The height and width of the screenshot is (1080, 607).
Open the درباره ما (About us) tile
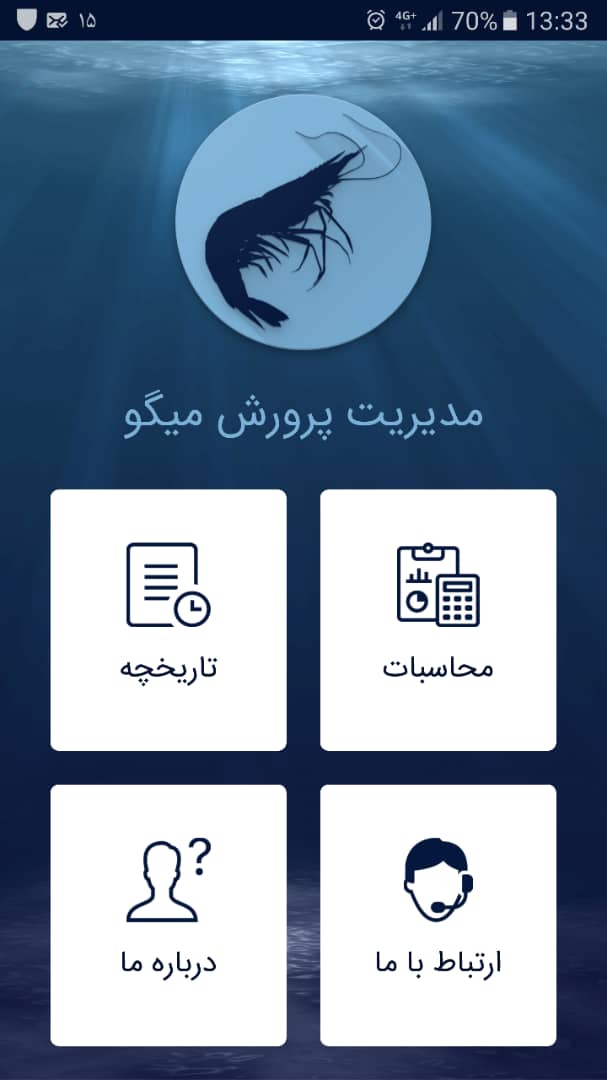click(168, 914)
